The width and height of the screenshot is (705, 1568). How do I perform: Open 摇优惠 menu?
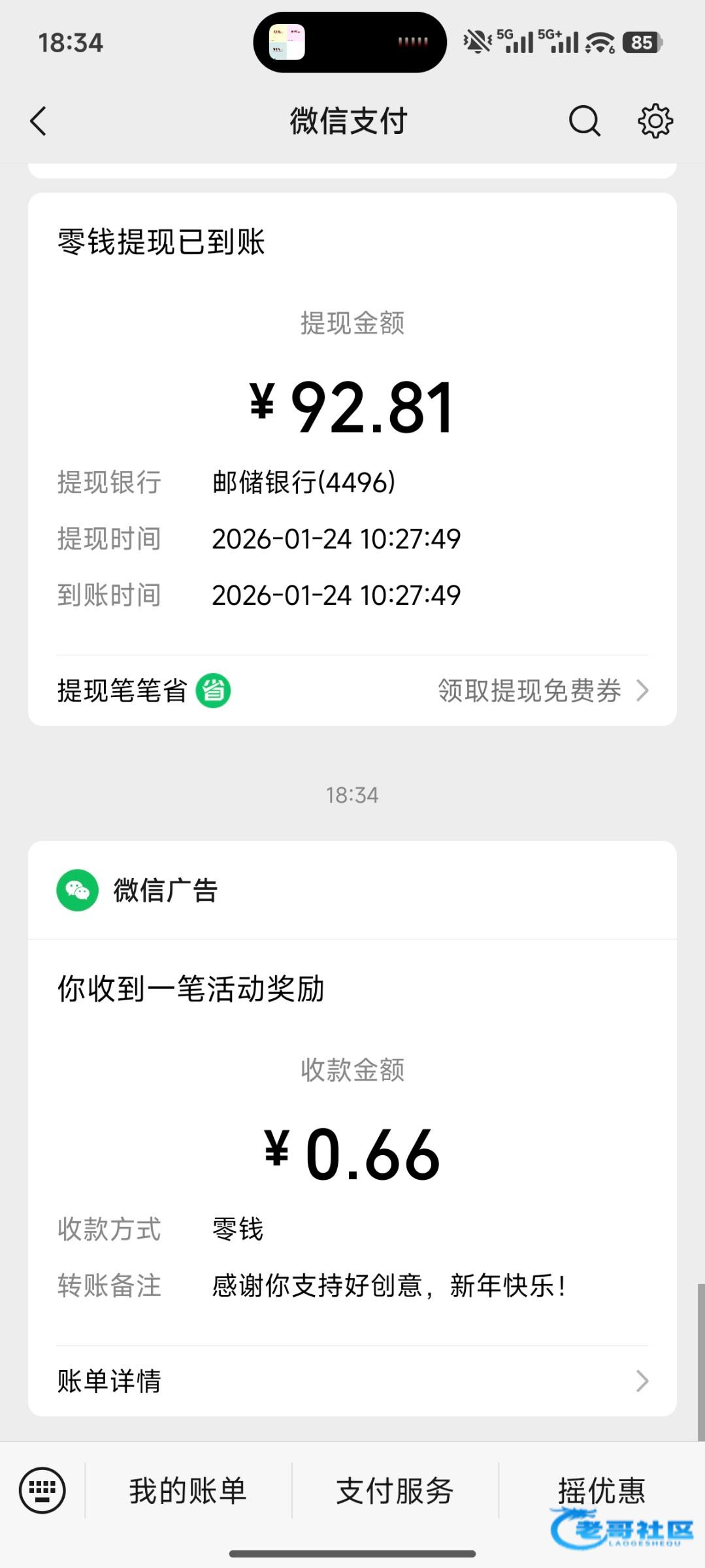click(x=601, y=1491)
